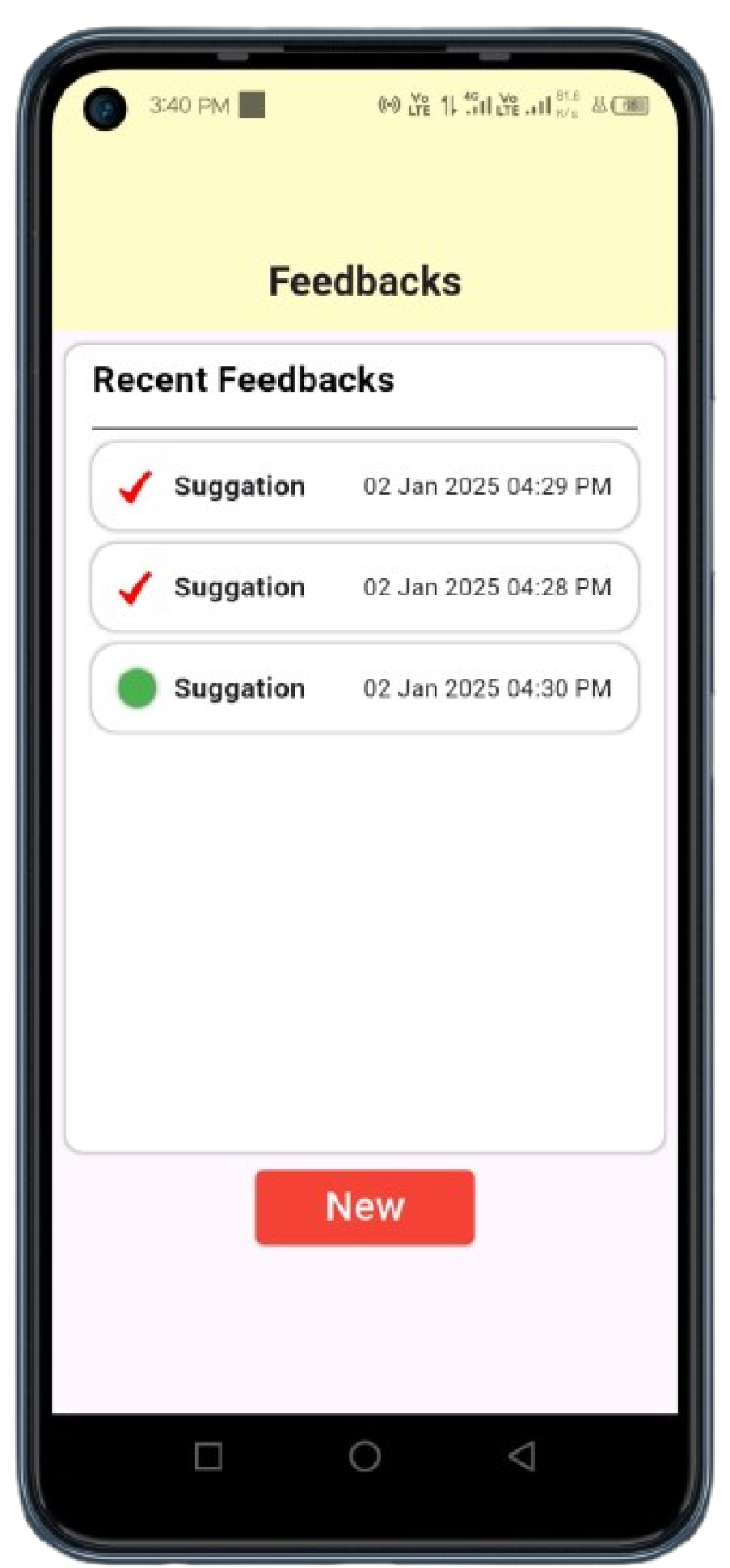Create a new feedback with New button
This screenshot has width=730, height=1568.
pos(364,1206)
